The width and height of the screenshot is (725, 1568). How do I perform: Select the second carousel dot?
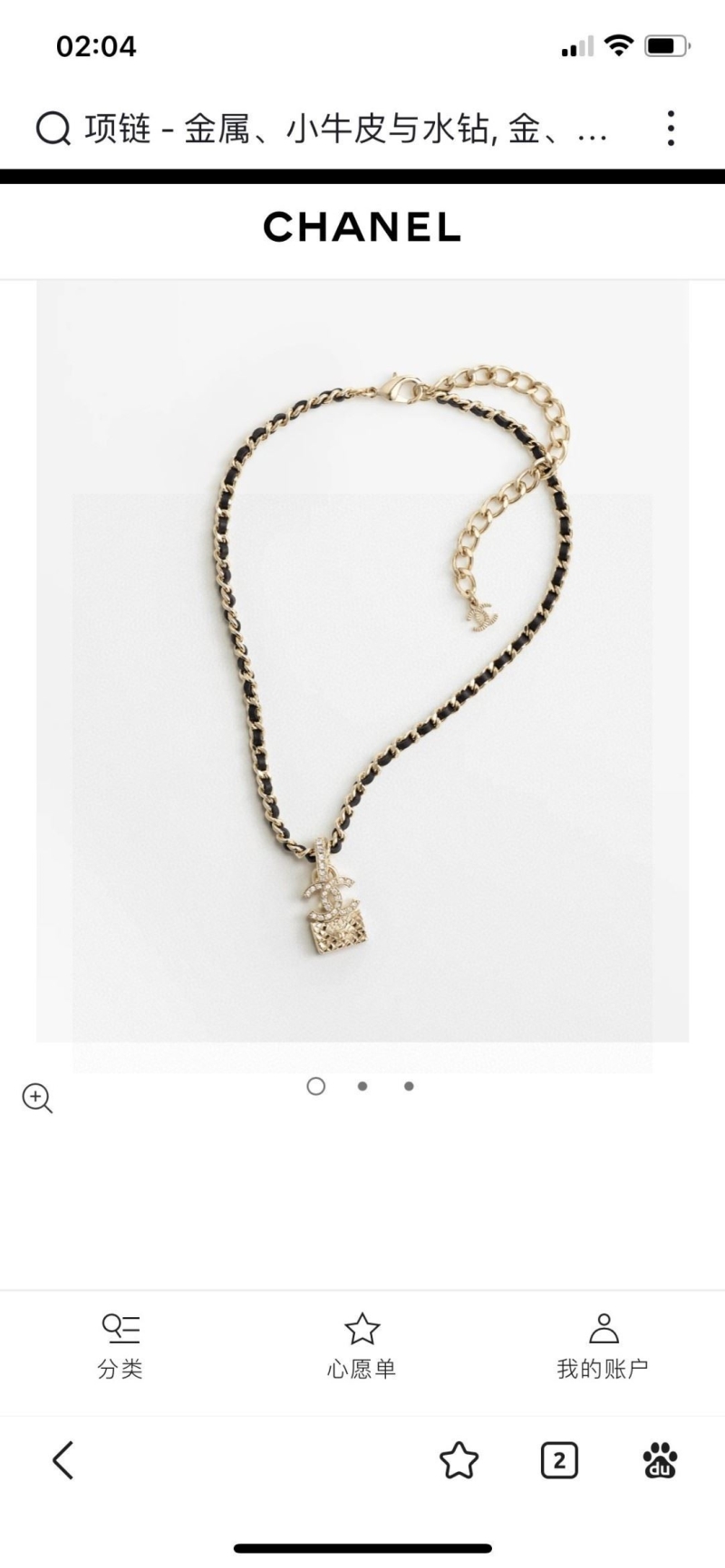click(x=362, y=1086)
